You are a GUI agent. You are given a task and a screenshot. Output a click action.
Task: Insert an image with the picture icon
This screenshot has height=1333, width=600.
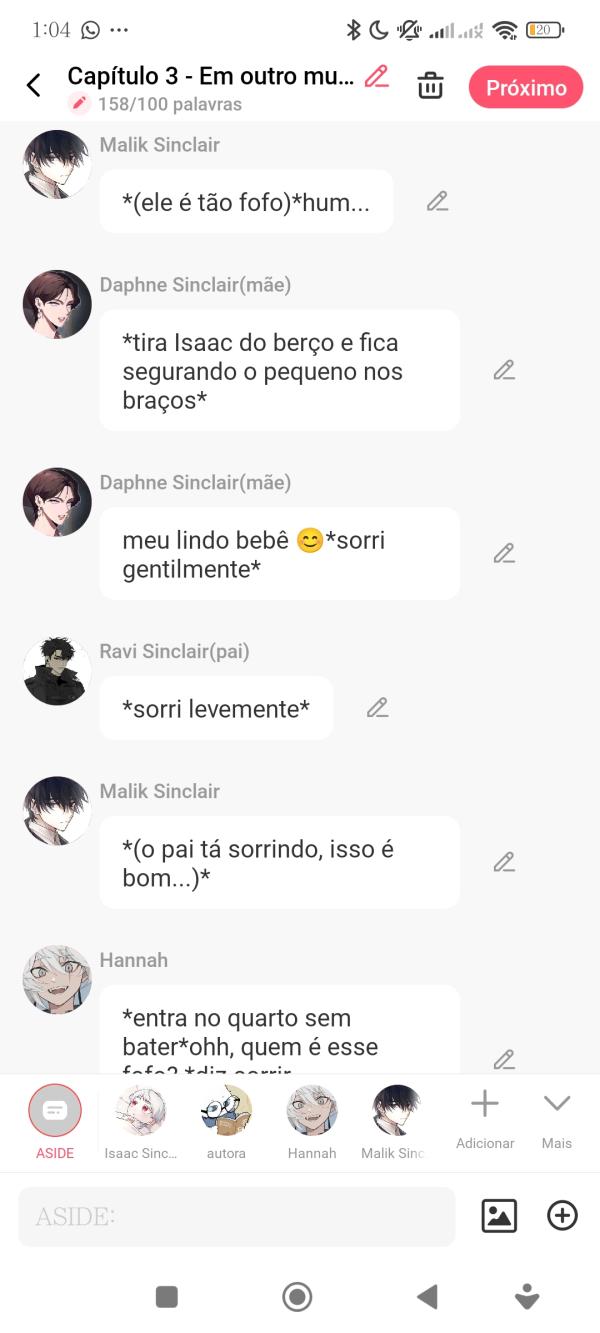point(499,1216)
